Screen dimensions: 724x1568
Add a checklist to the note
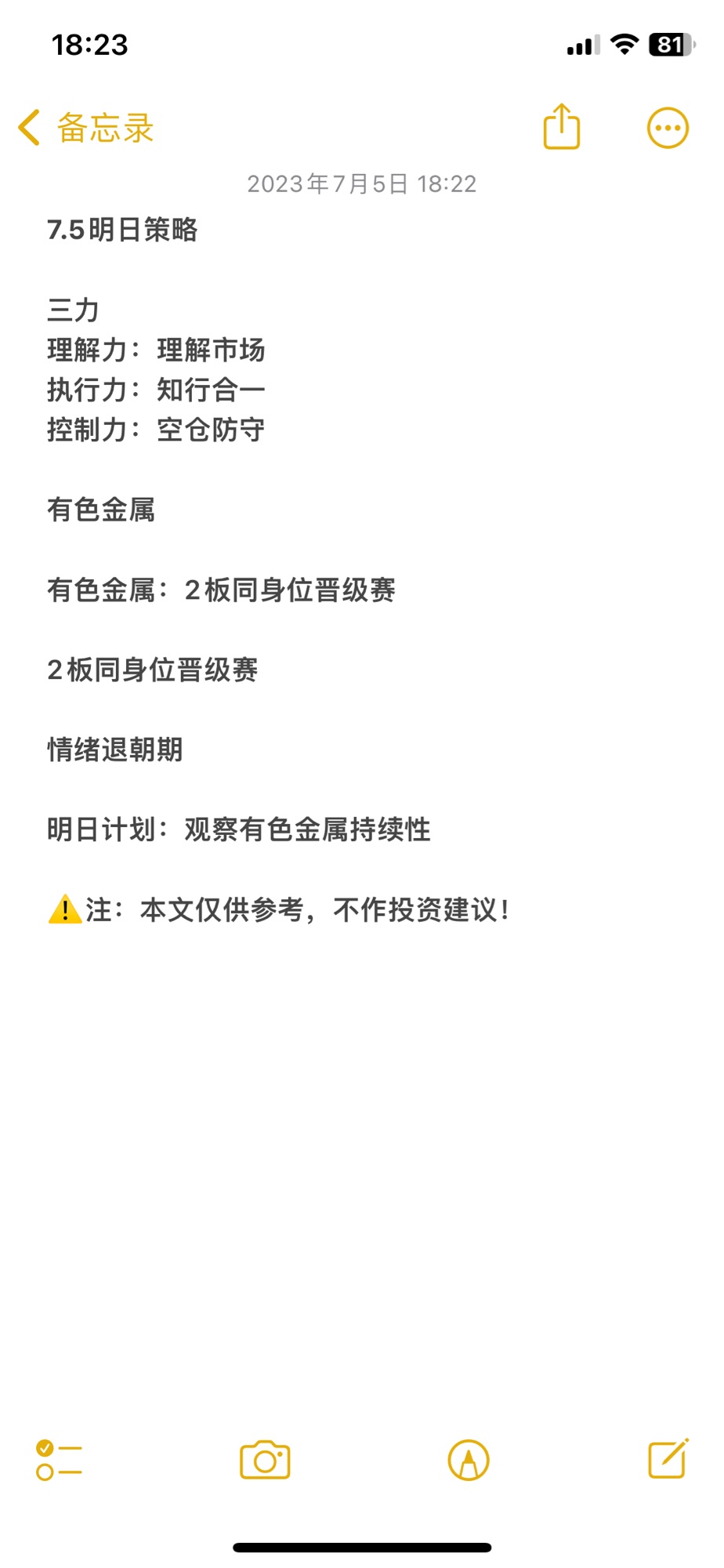[x=59, y=1460]
